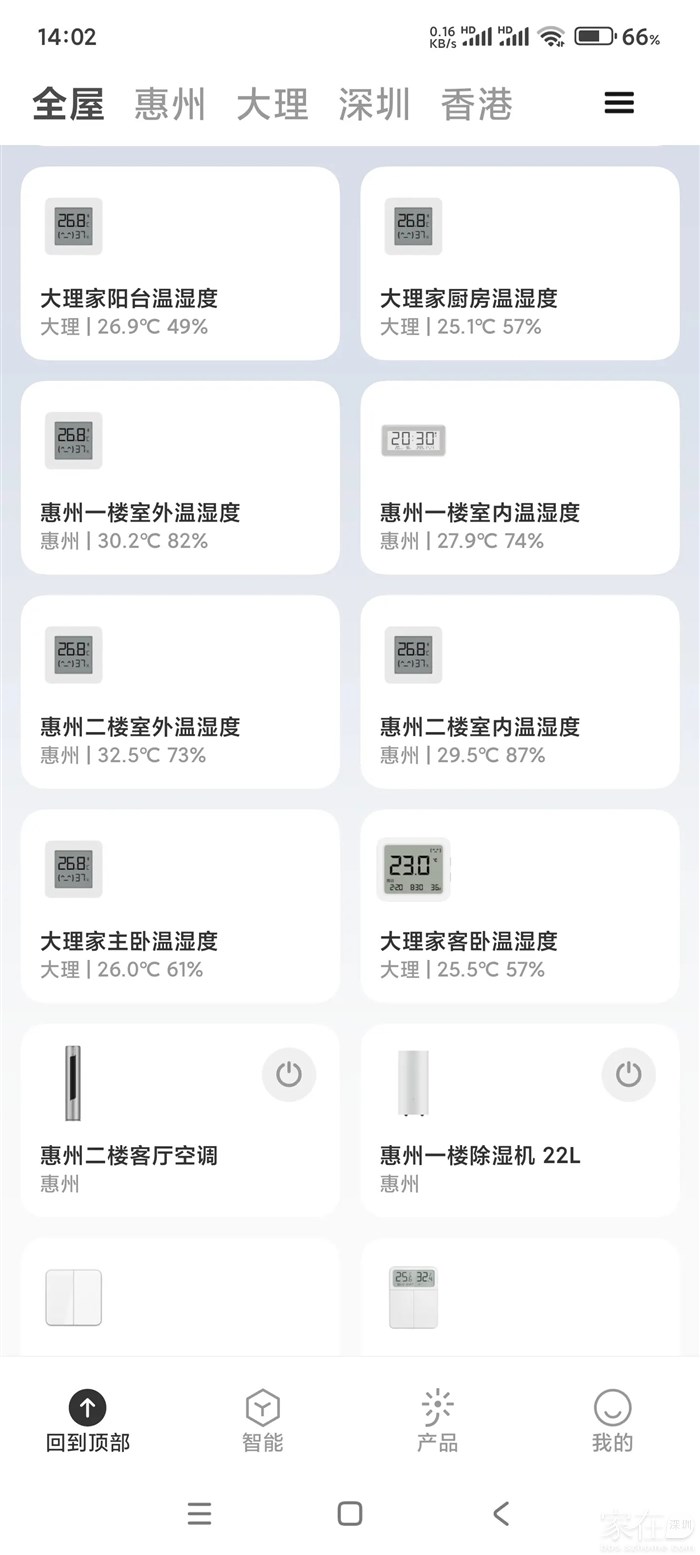Toggle power for 惠州二楼客厅空调
Screen dimensions: 700x1555
(x=289, y=1074)
